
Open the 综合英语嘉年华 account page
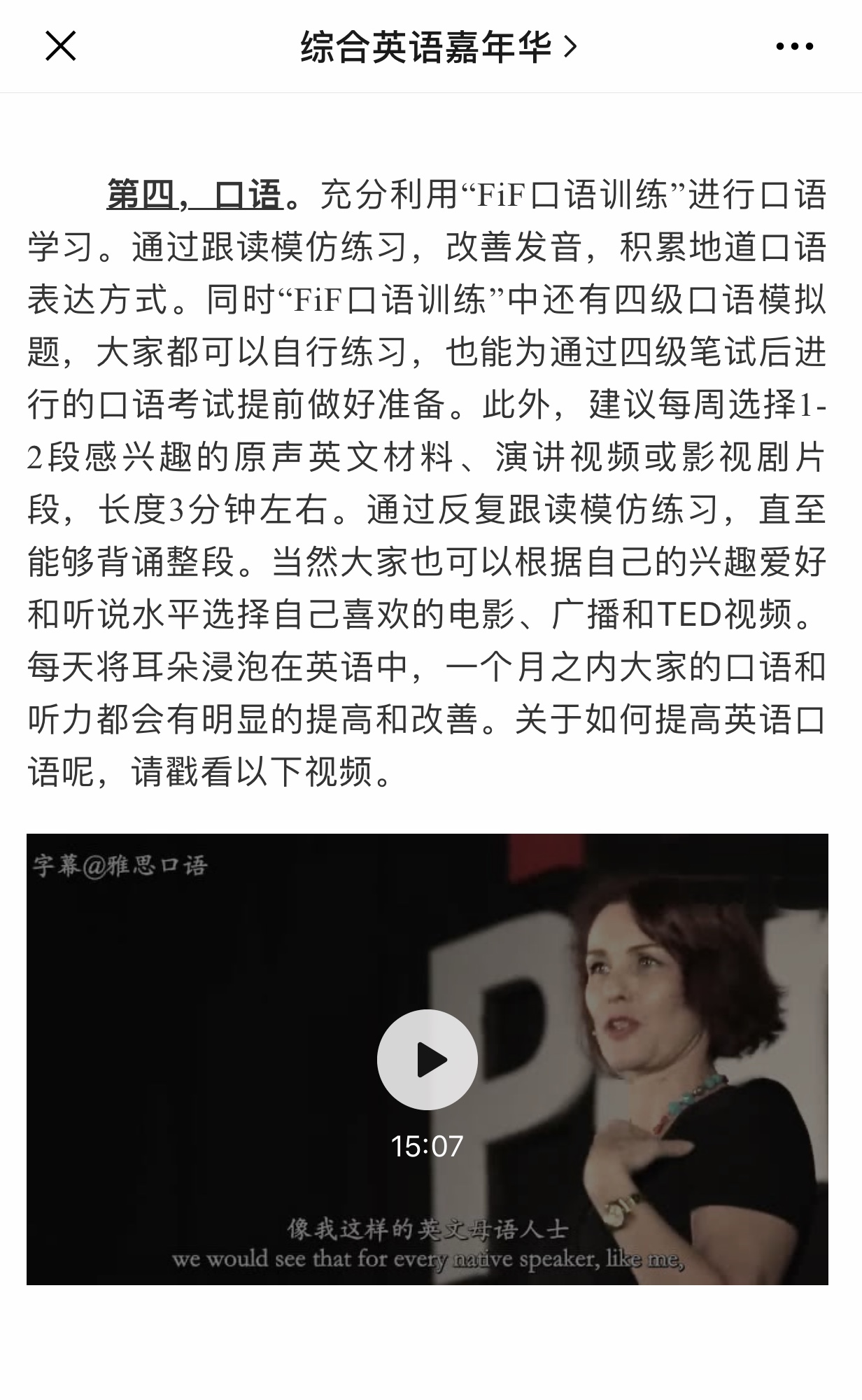coord(438,47)
